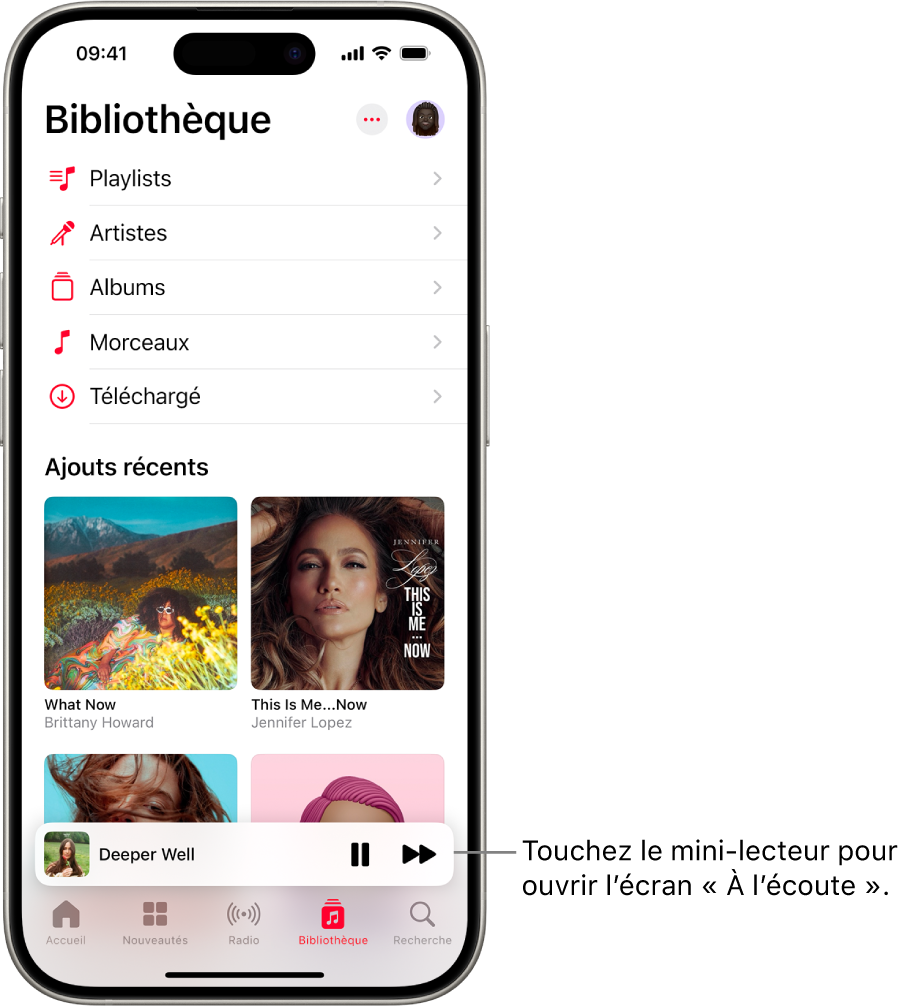Pause the Deeper Well playback
Image resolution: width=915 pixels, height=1008 pixels.
(360, 855)
